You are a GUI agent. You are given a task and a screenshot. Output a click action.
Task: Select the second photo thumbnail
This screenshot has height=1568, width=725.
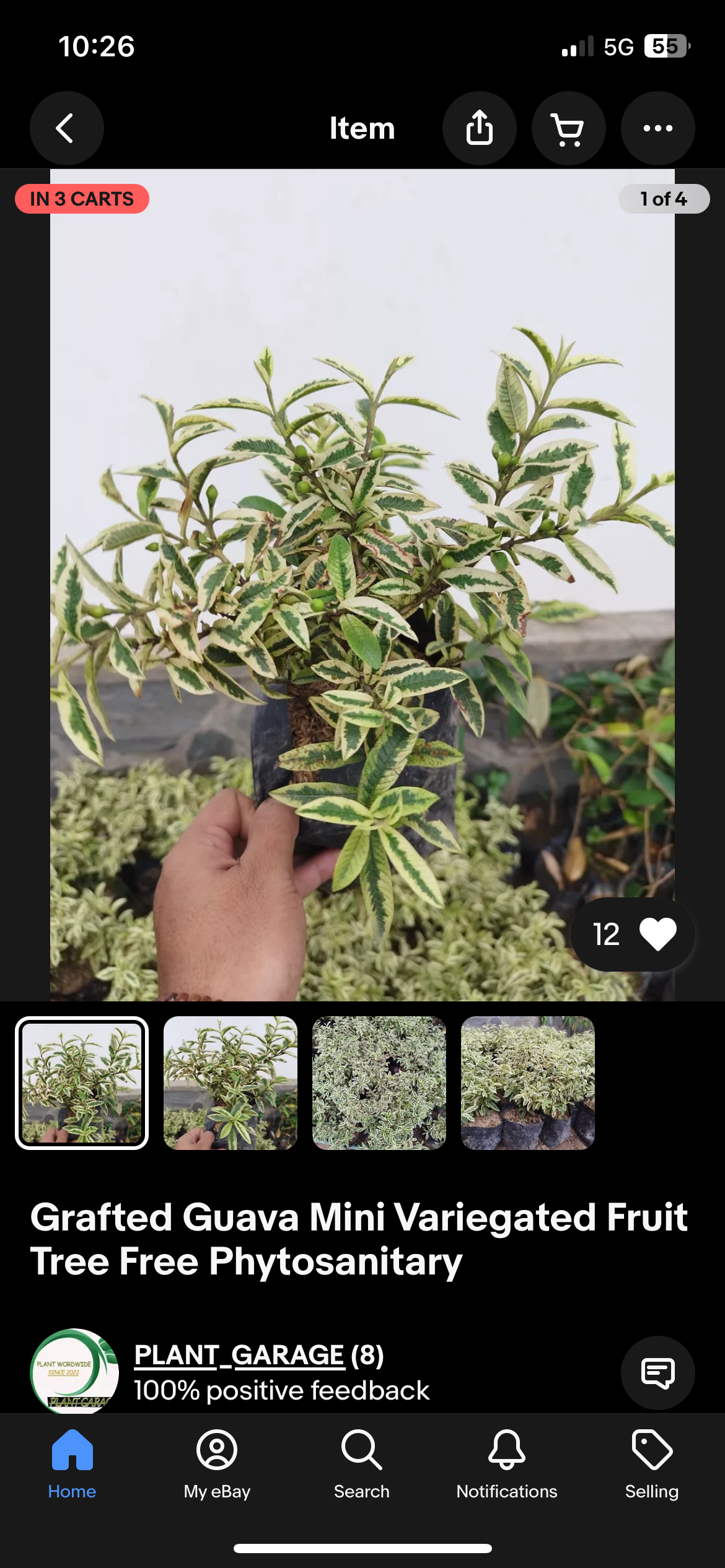230,1082
